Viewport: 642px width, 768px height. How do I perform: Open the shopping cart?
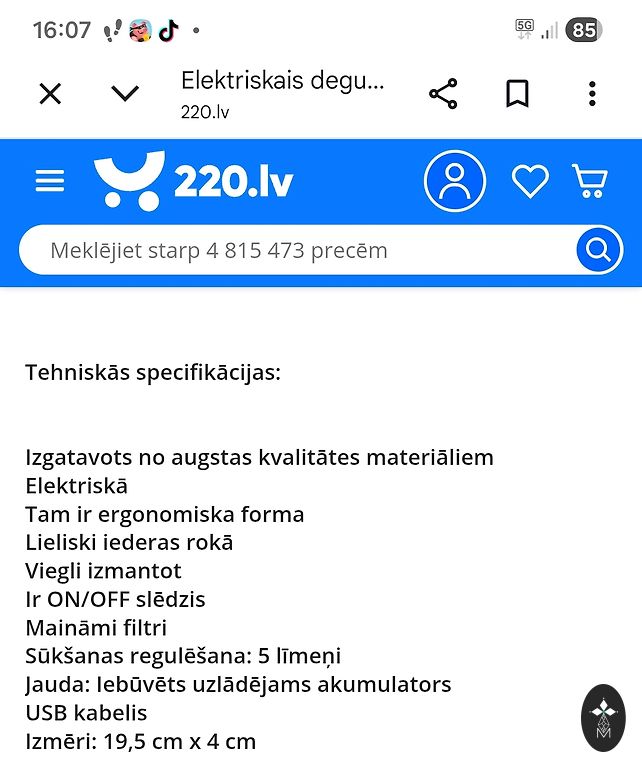pyautogui.click(x=590, y=181)
